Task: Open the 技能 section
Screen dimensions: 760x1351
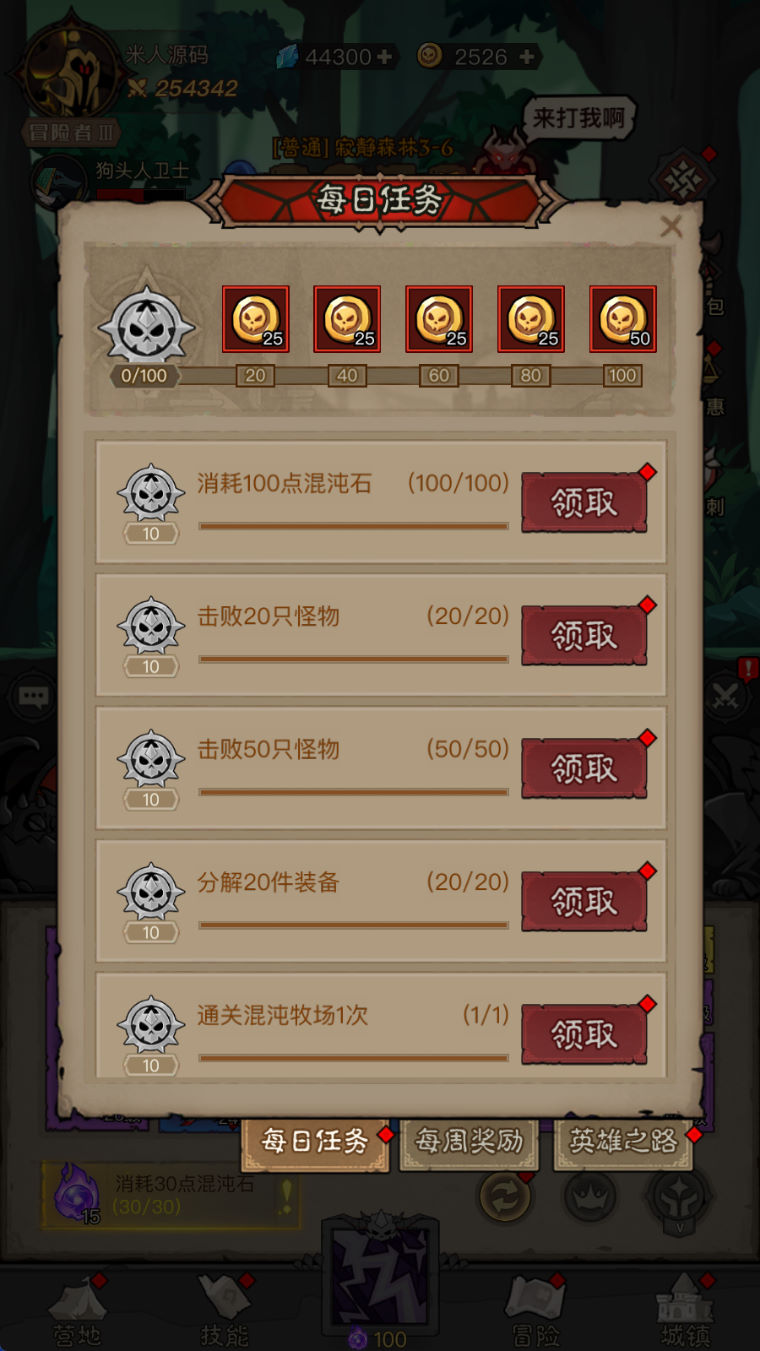Action: coord(223,1309)
